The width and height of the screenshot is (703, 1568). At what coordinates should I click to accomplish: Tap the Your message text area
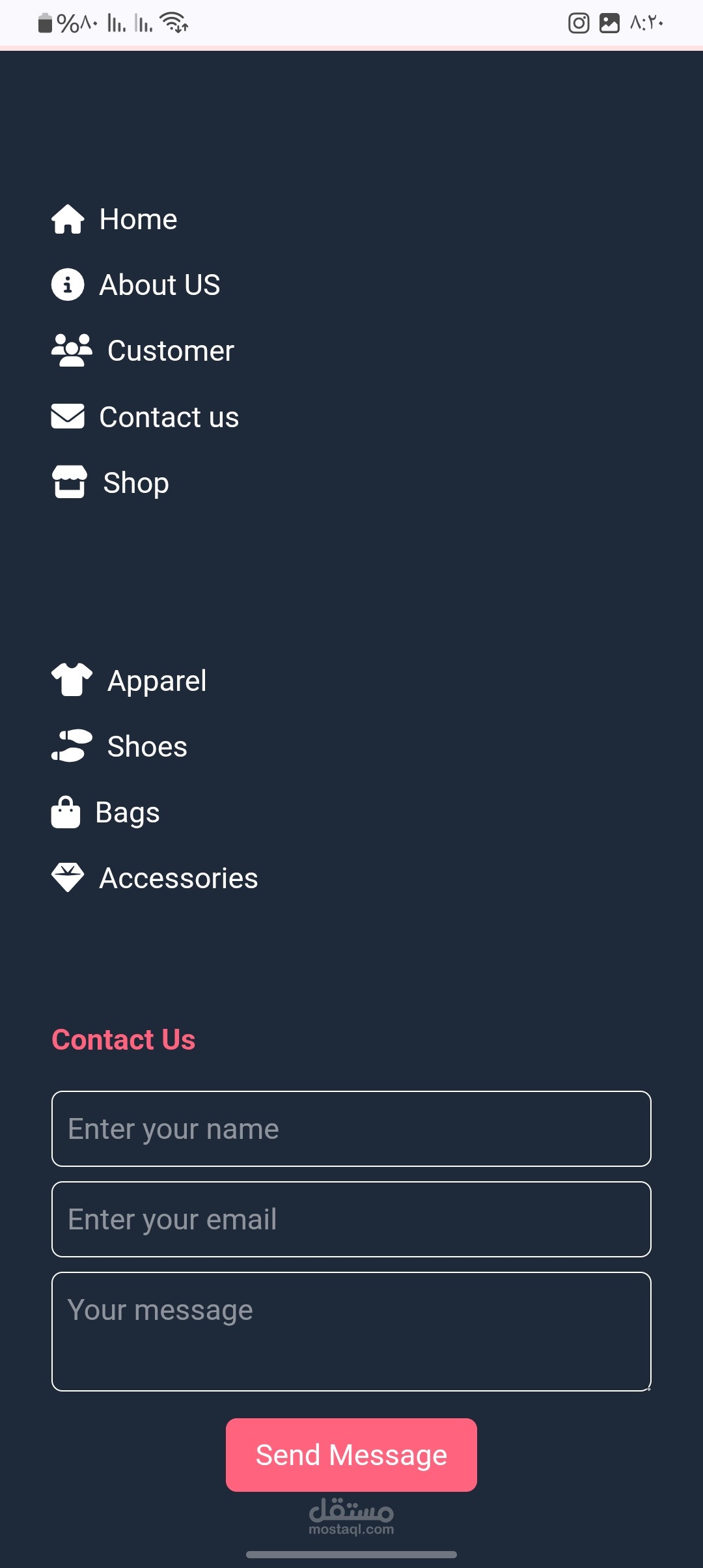coord(351,1332)
